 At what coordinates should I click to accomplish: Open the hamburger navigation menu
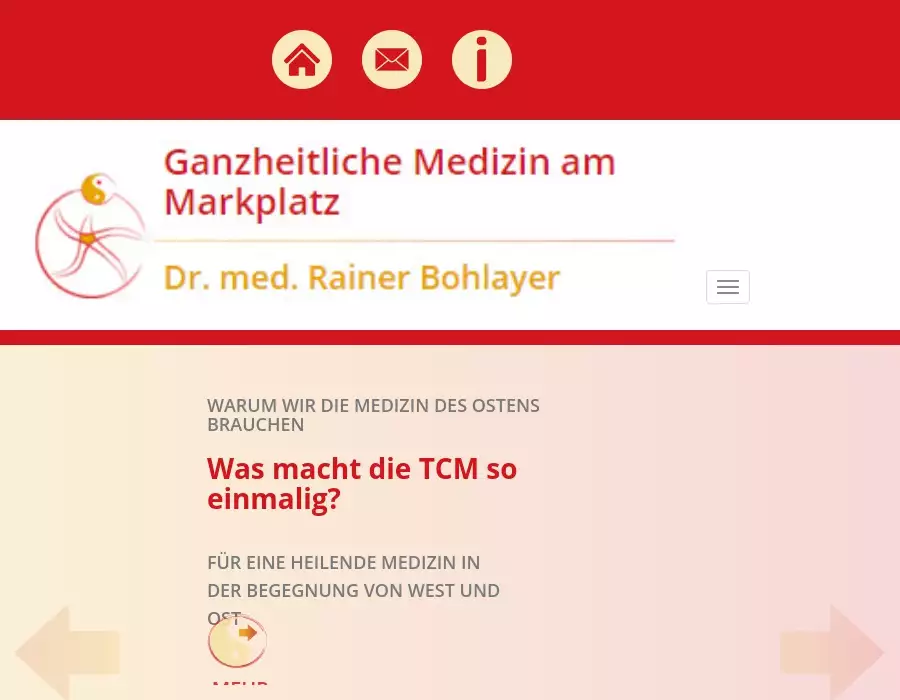click(728, 287)
